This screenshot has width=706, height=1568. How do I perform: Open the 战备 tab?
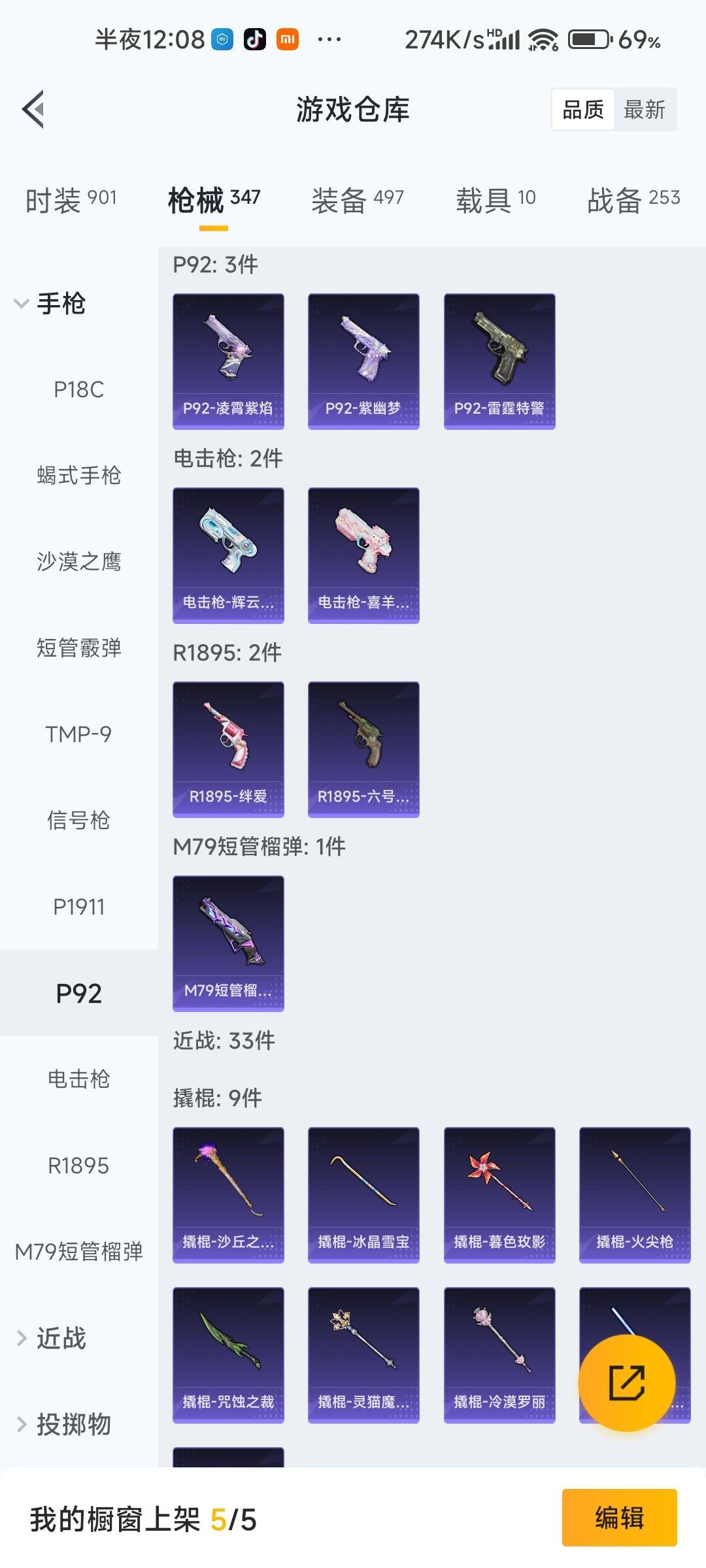tap(633, 199)
